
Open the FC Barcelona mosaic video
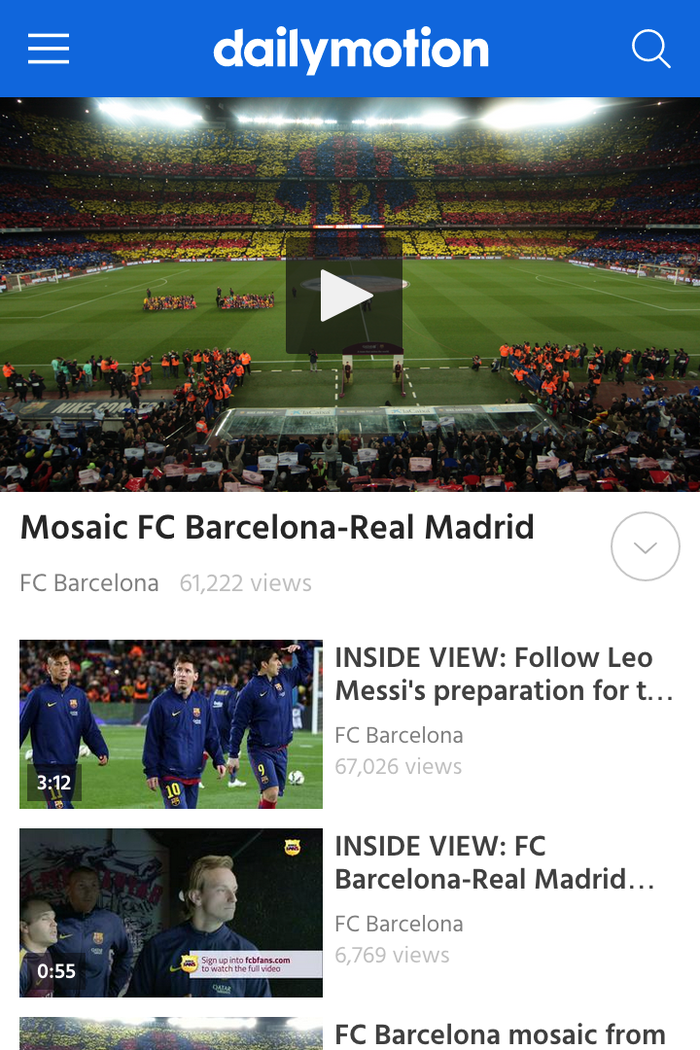click(x=500, y=1034)
